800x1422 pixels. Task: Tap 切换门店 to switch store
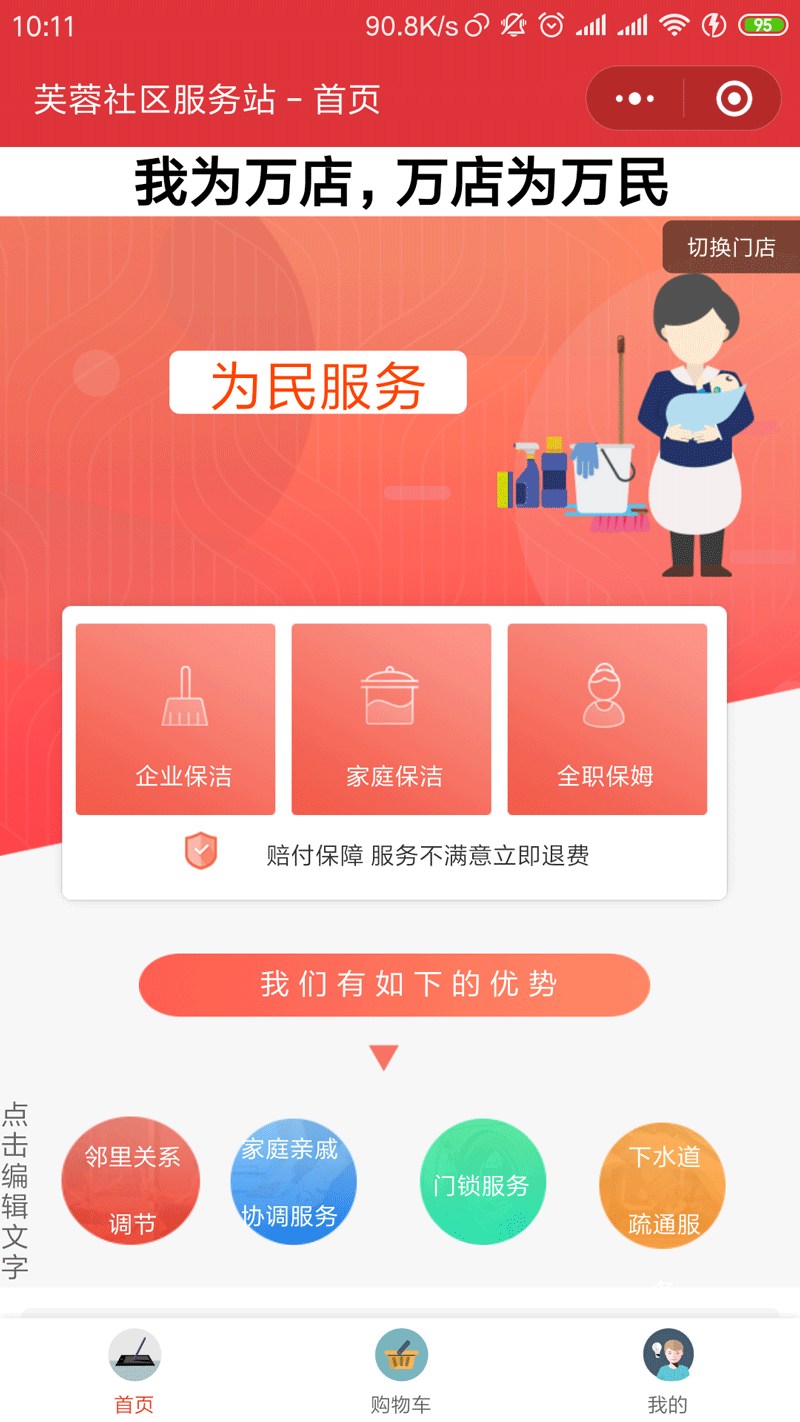pos(731,247)
